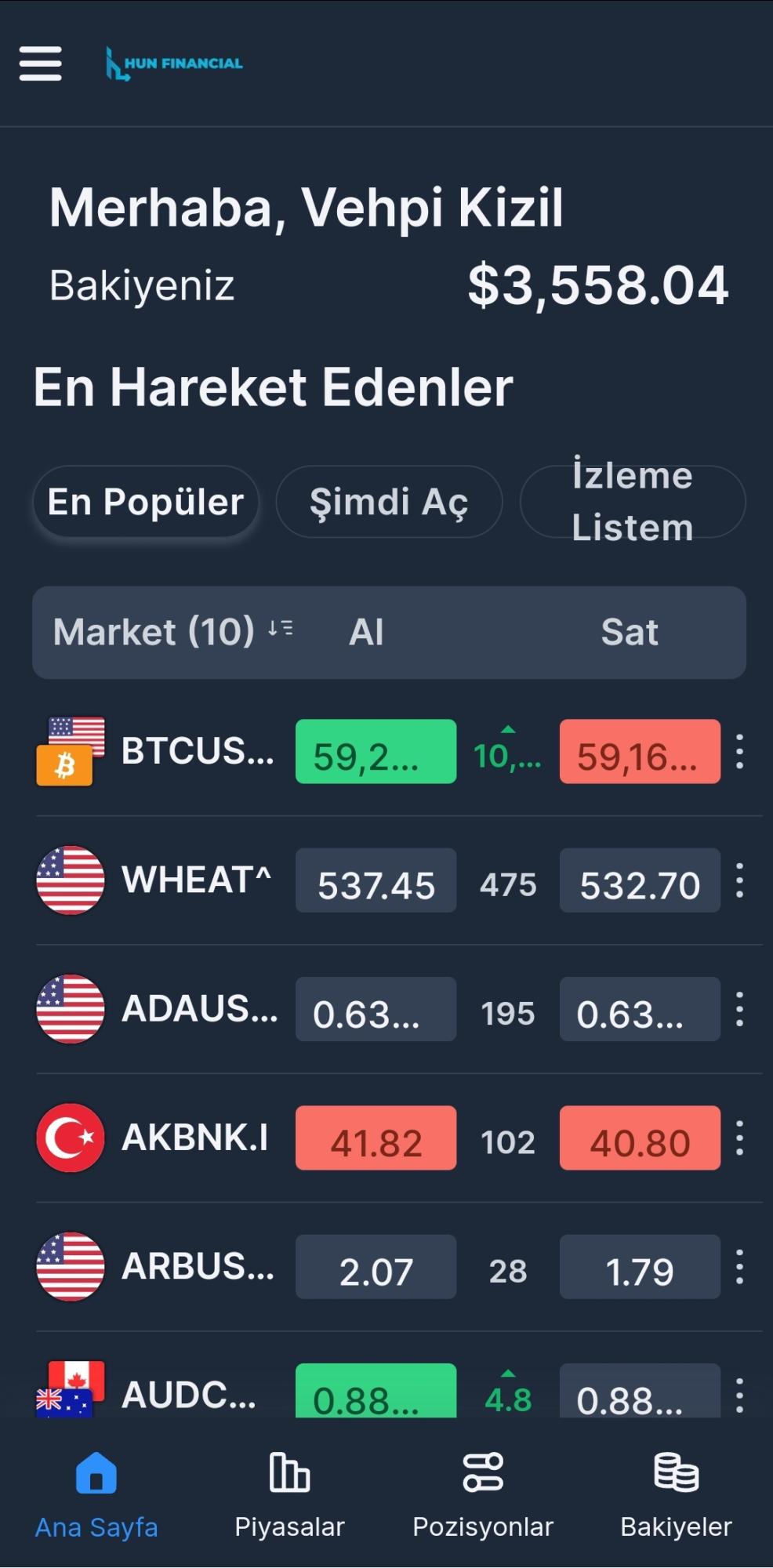Open the options menu for BTCUSD row
The width and height of the screenshot is (773, 1568).
tap(740, 751)
